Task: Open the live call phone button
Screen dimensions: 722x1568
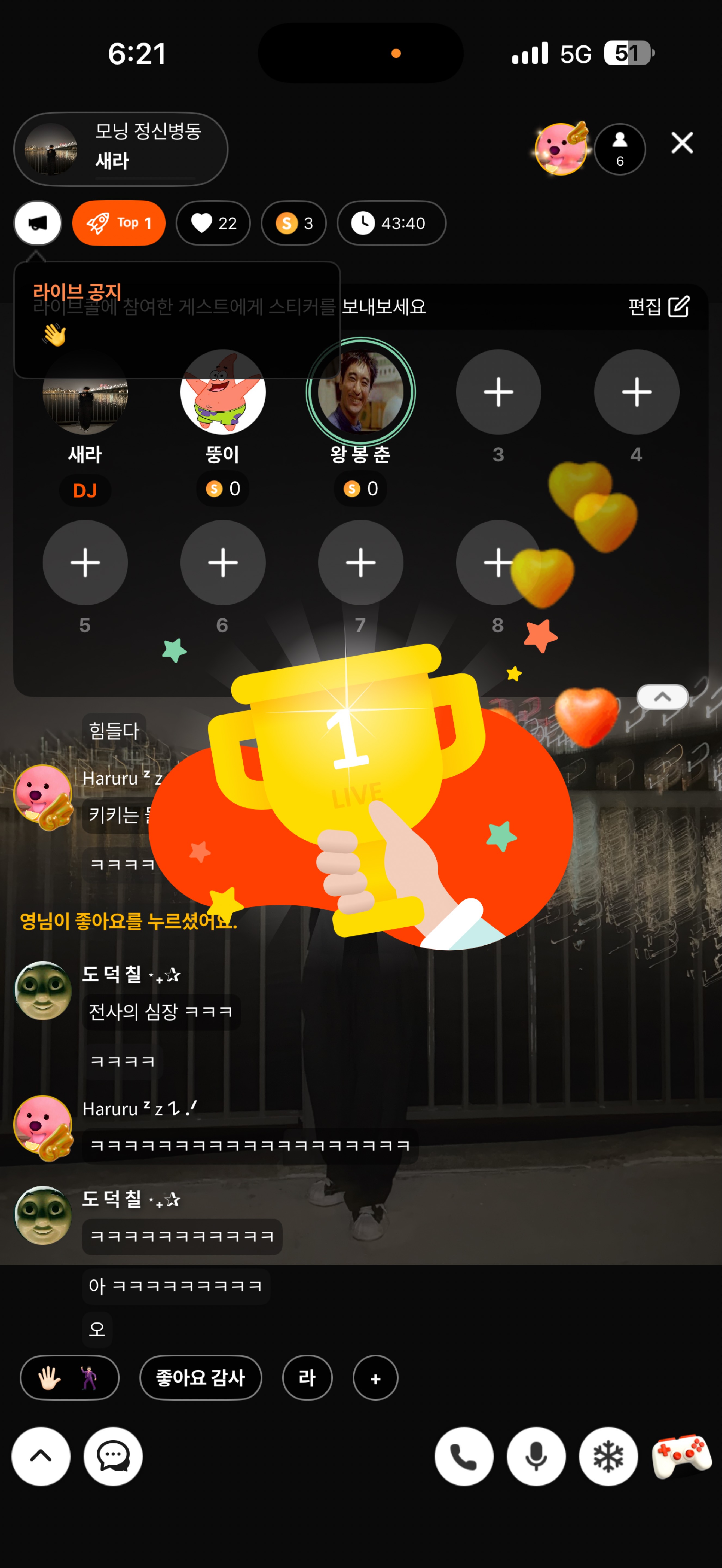Action: [464, 1457]
